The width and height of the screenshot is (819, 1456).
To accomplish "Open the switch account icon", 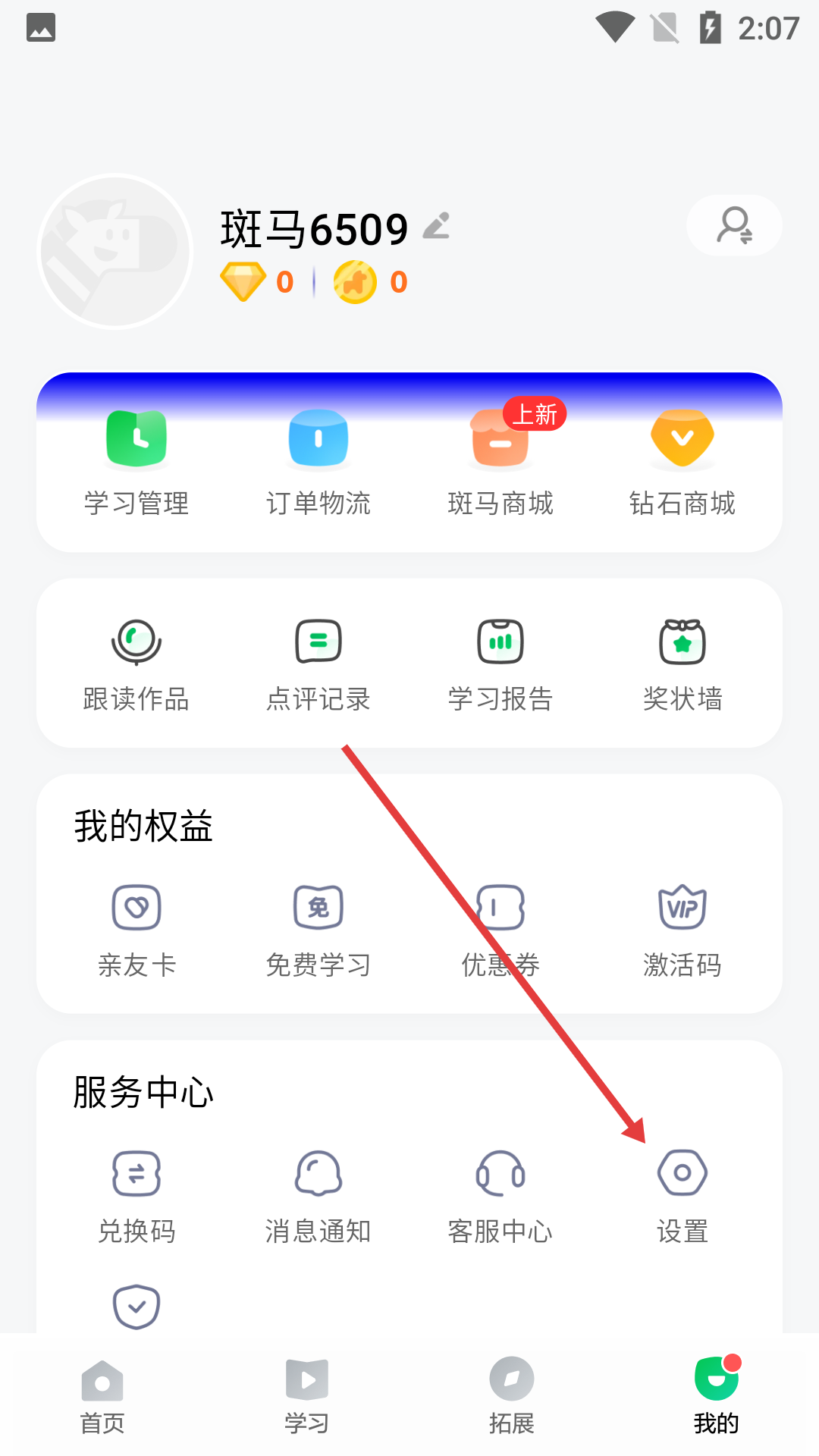I will (x=734, y=225).
